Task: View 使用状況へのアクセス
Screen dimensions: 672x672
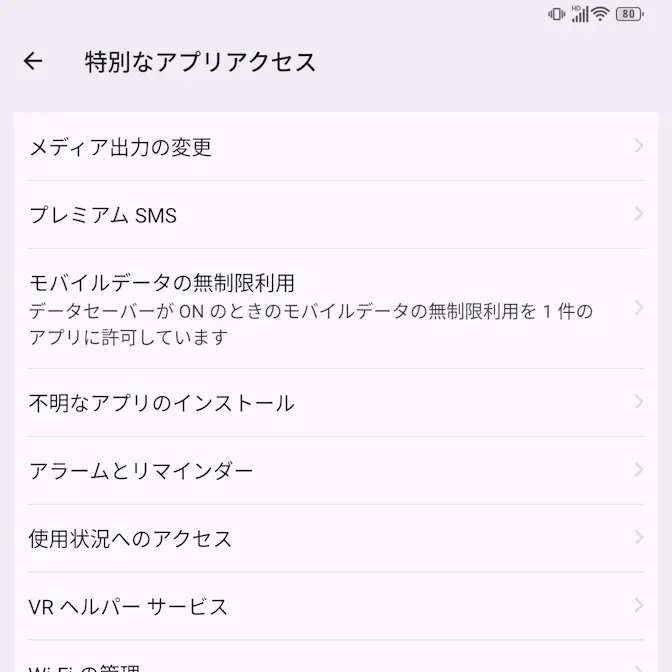Action: tap(336, 539)
